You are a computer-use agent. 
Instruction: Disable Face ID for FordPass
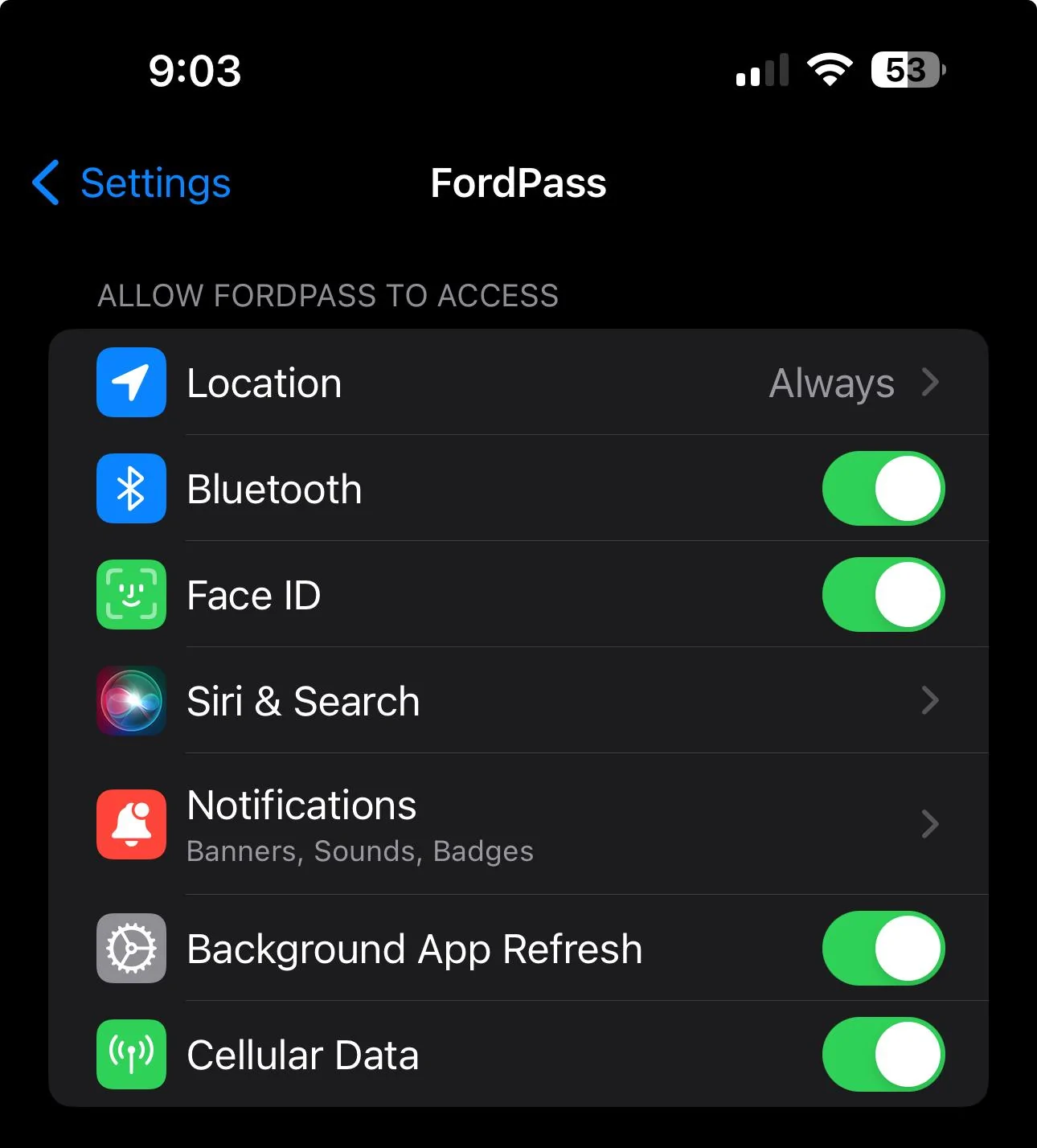pos(883,595)
